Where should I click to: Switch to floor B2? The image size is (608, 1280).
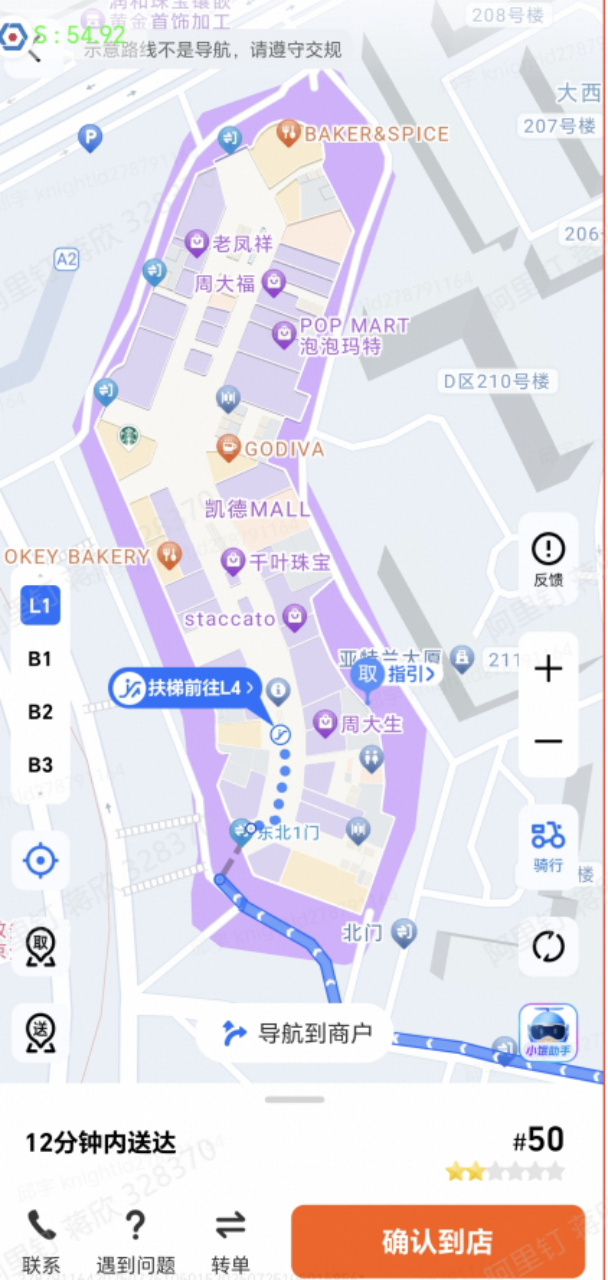click(x=40, y=712)
